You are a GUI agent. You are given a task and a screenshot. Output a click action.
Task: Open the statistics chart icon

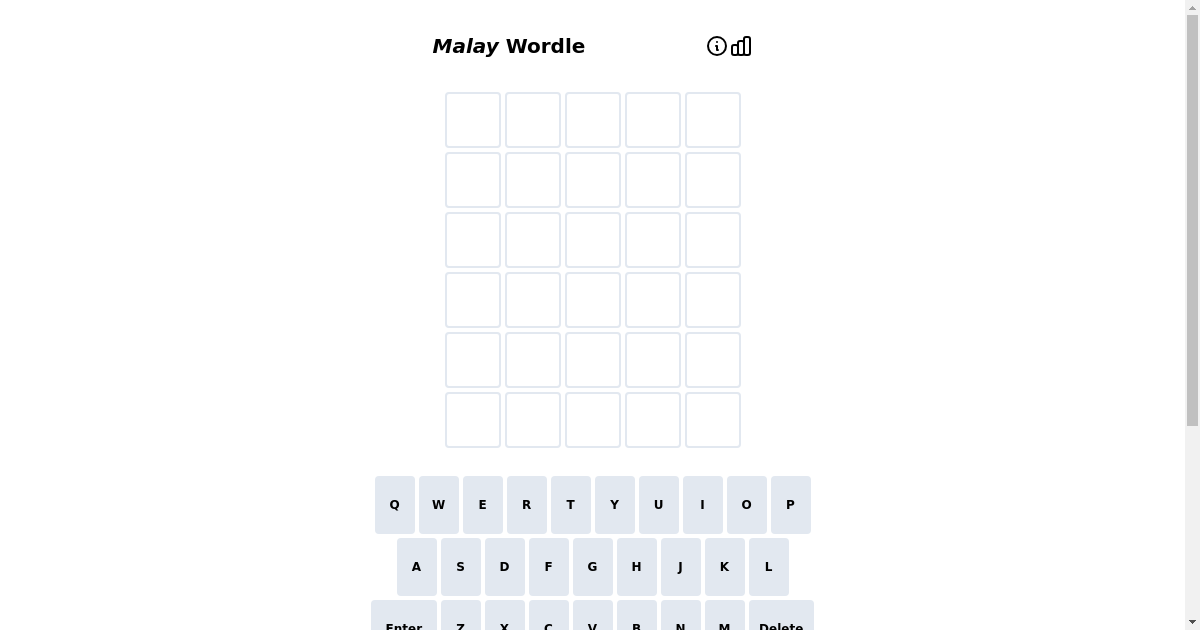coord(741,46)
